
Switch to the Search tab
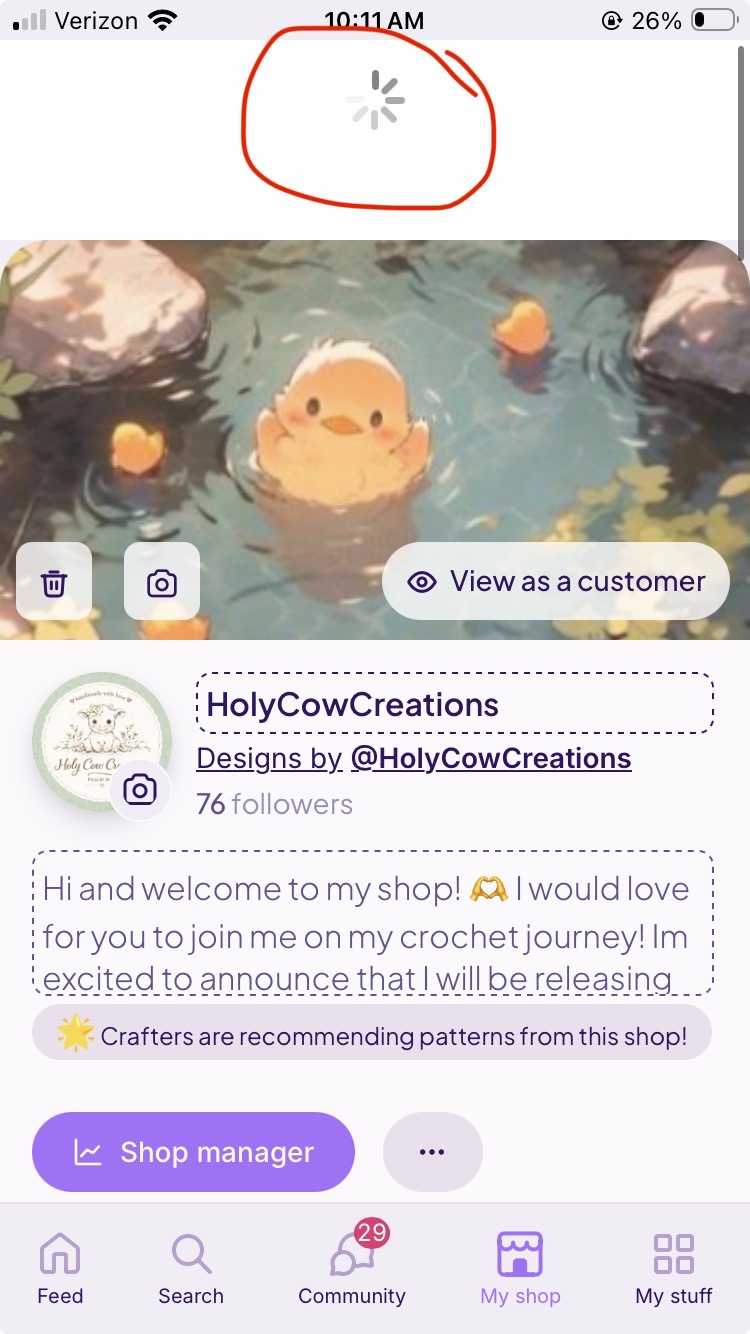[190, 1268]
